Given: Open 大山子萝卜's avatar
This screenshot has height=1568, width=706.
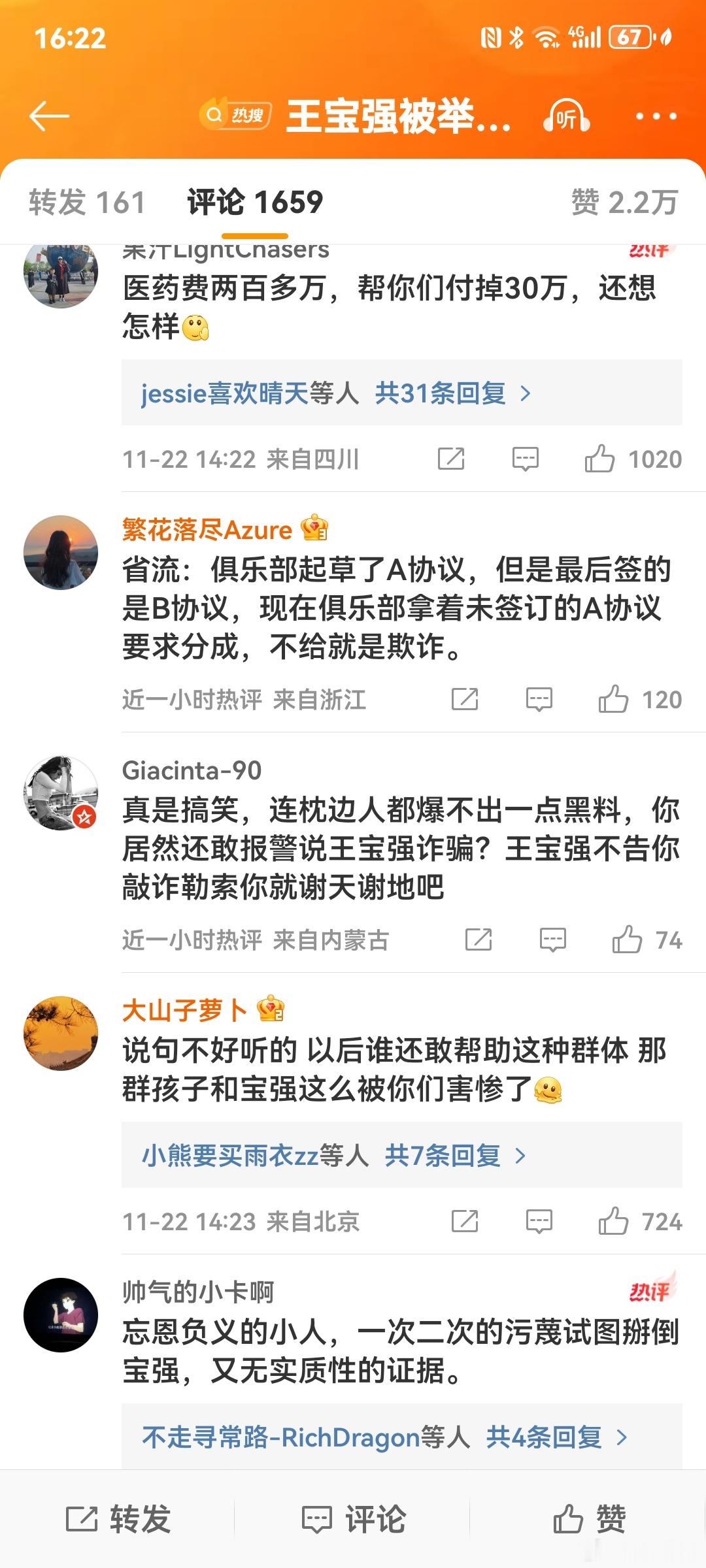Looking at the screenshot, I should pyautogui.click(x=61, y=1033).
